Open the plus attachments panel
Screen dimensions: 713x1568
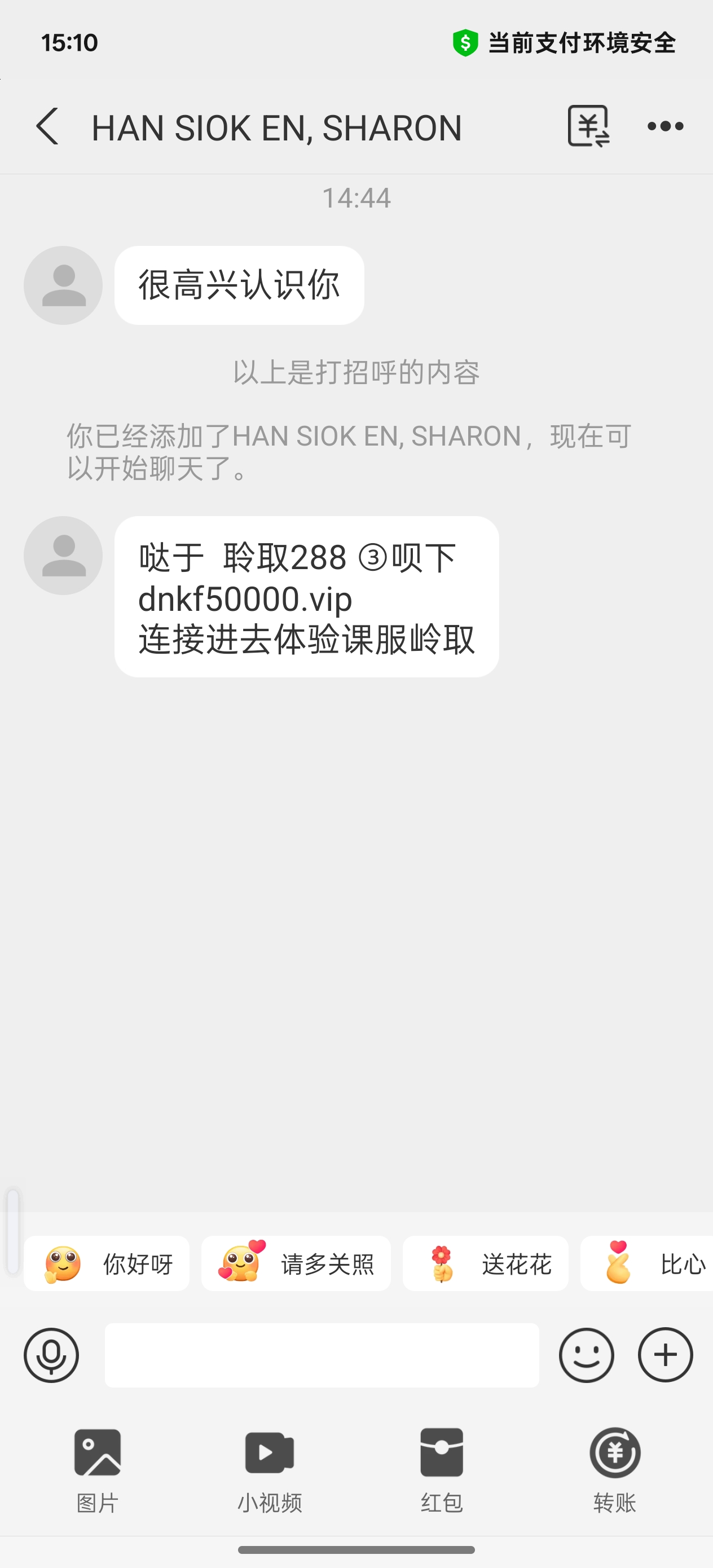[665, 1355]
